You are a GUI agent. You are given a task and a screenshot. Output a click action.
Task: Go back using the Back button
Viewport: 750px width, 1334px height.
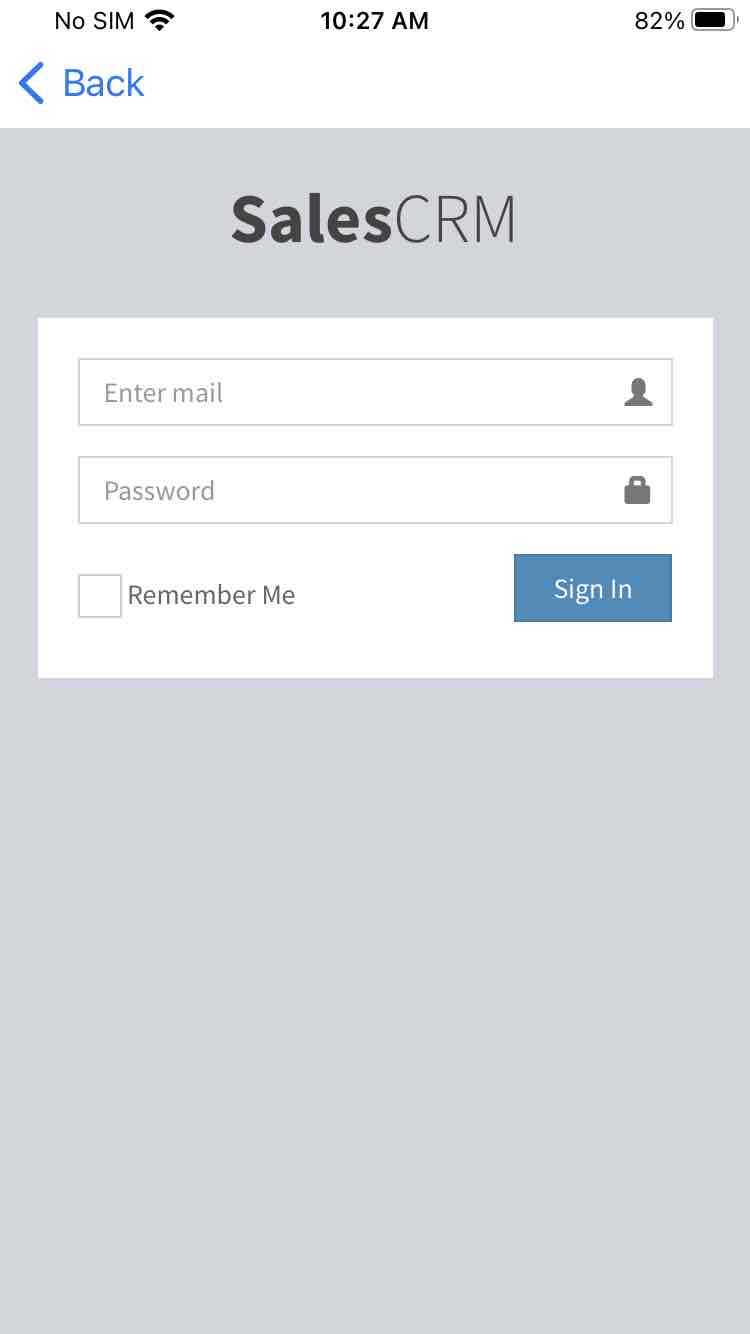pos(81,83)
